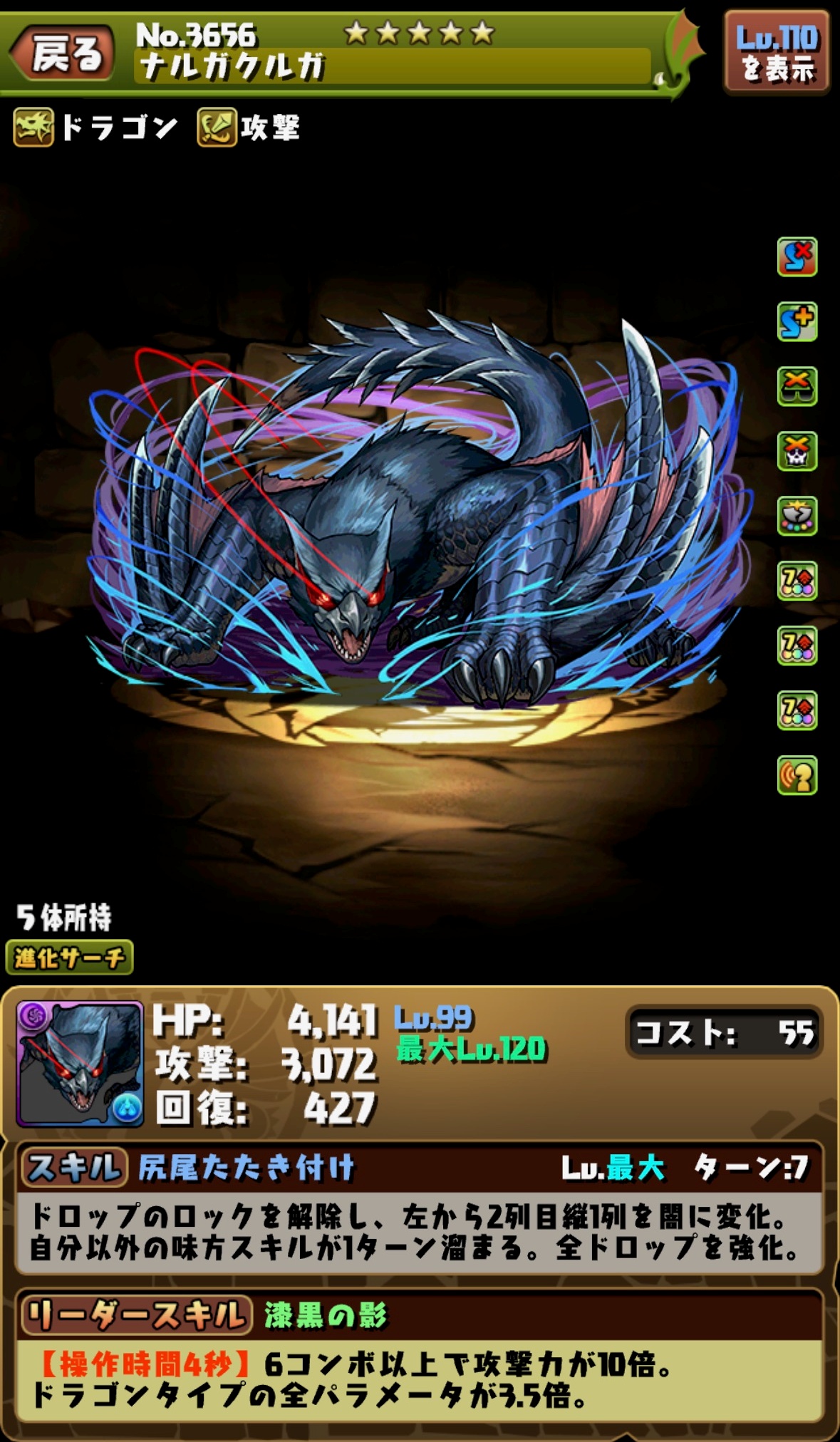Tap the poison resist skull awakening icon
840x1442 pixels.
(x=797, y=451)
